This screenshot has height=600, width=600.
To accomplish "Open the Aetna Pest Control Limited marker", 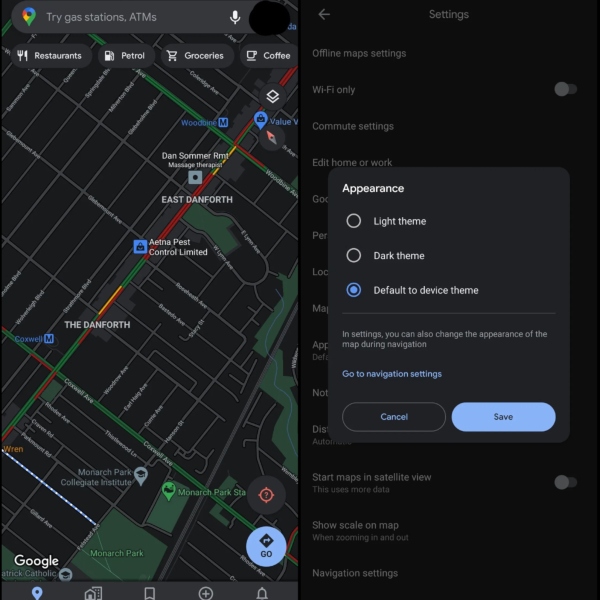I will 140,246.
